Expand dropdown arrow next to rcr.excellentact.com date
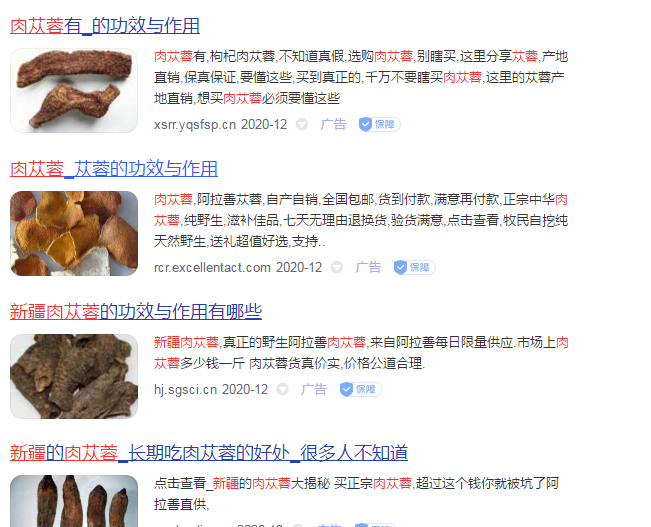Screen dimensions: 651x527 point(337,268)
